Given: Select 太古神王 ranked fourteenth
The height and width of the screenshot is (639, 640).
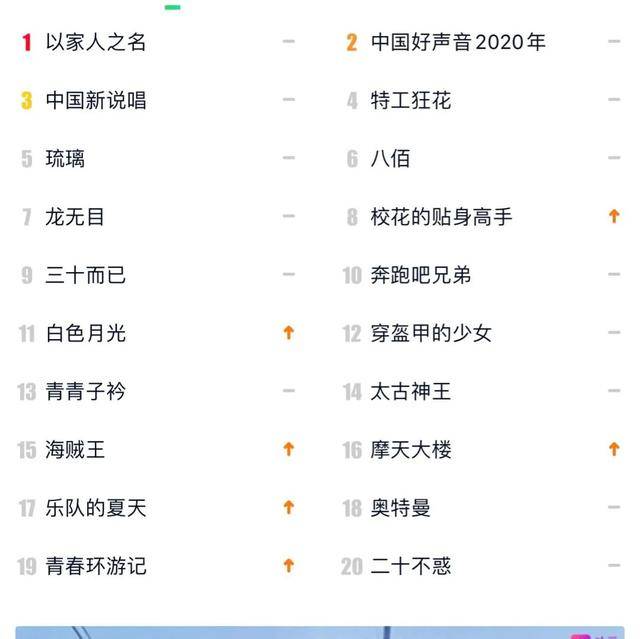Looking at the screenshot, I should click(x=411, y=391).
